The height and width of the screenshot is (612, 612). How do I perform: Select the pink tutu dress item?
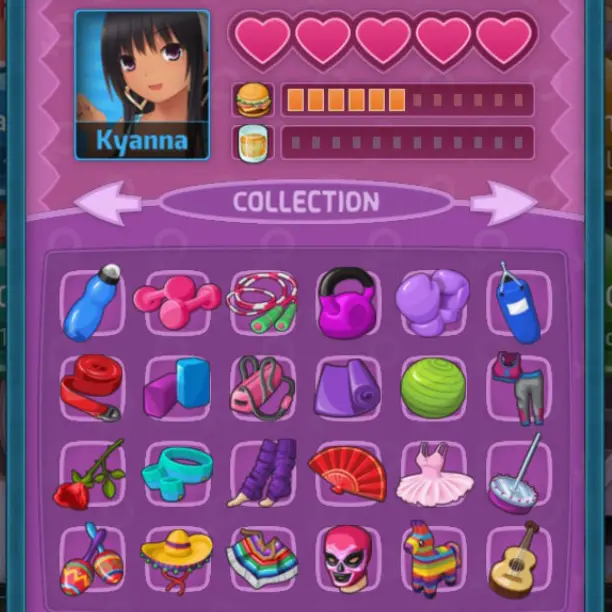(x=432, y=473)
